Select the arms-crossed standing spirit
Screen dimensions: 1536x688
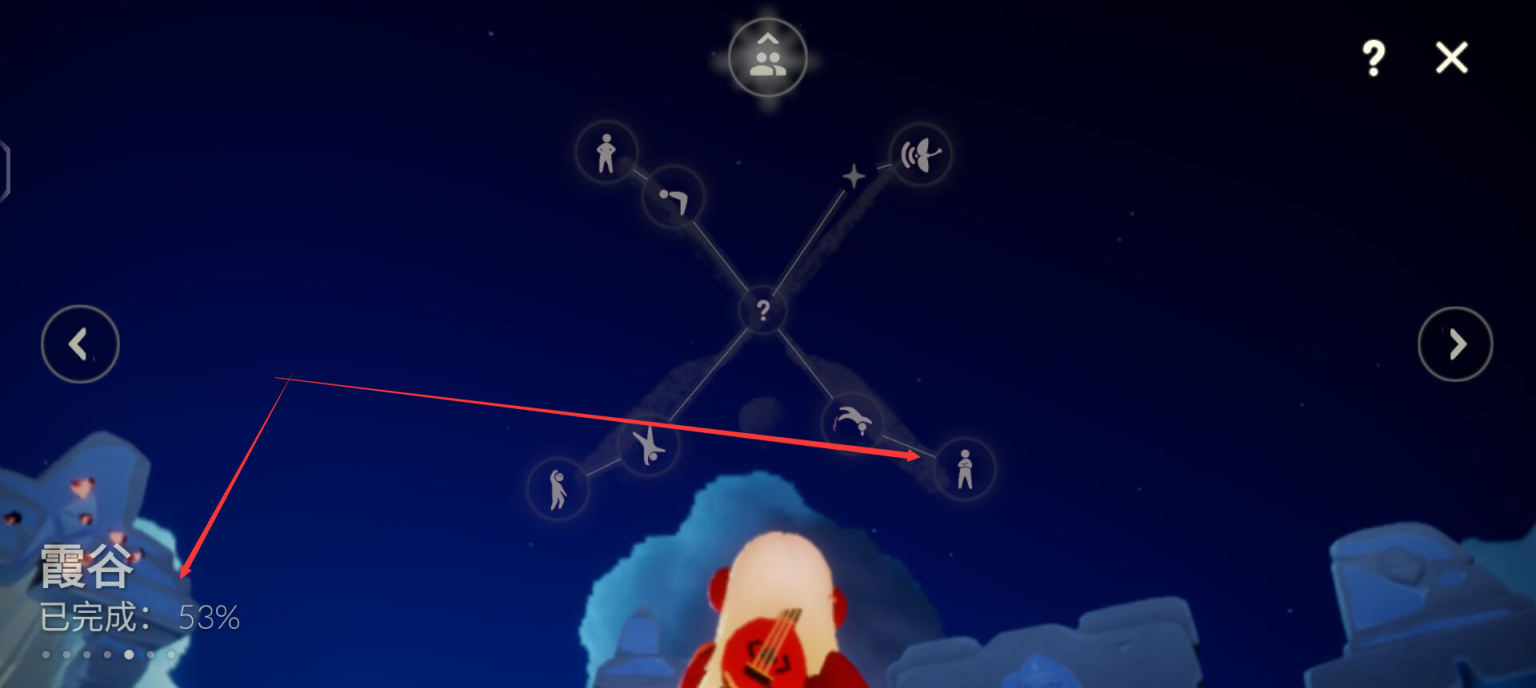(x=964, y=468)
